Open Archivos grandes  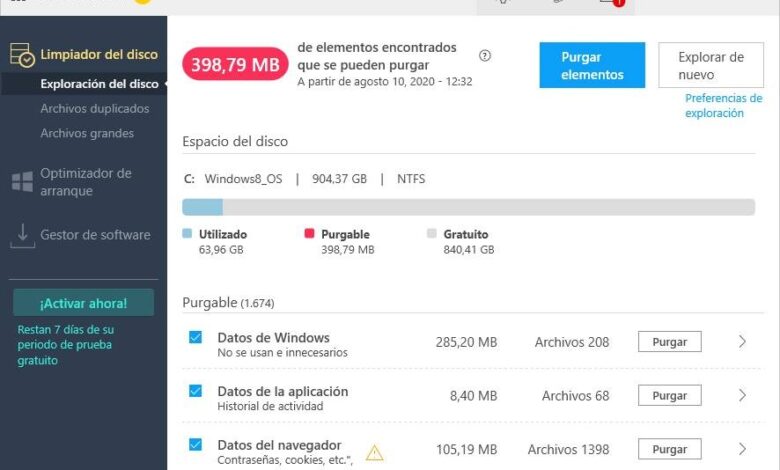coord(87,133)
